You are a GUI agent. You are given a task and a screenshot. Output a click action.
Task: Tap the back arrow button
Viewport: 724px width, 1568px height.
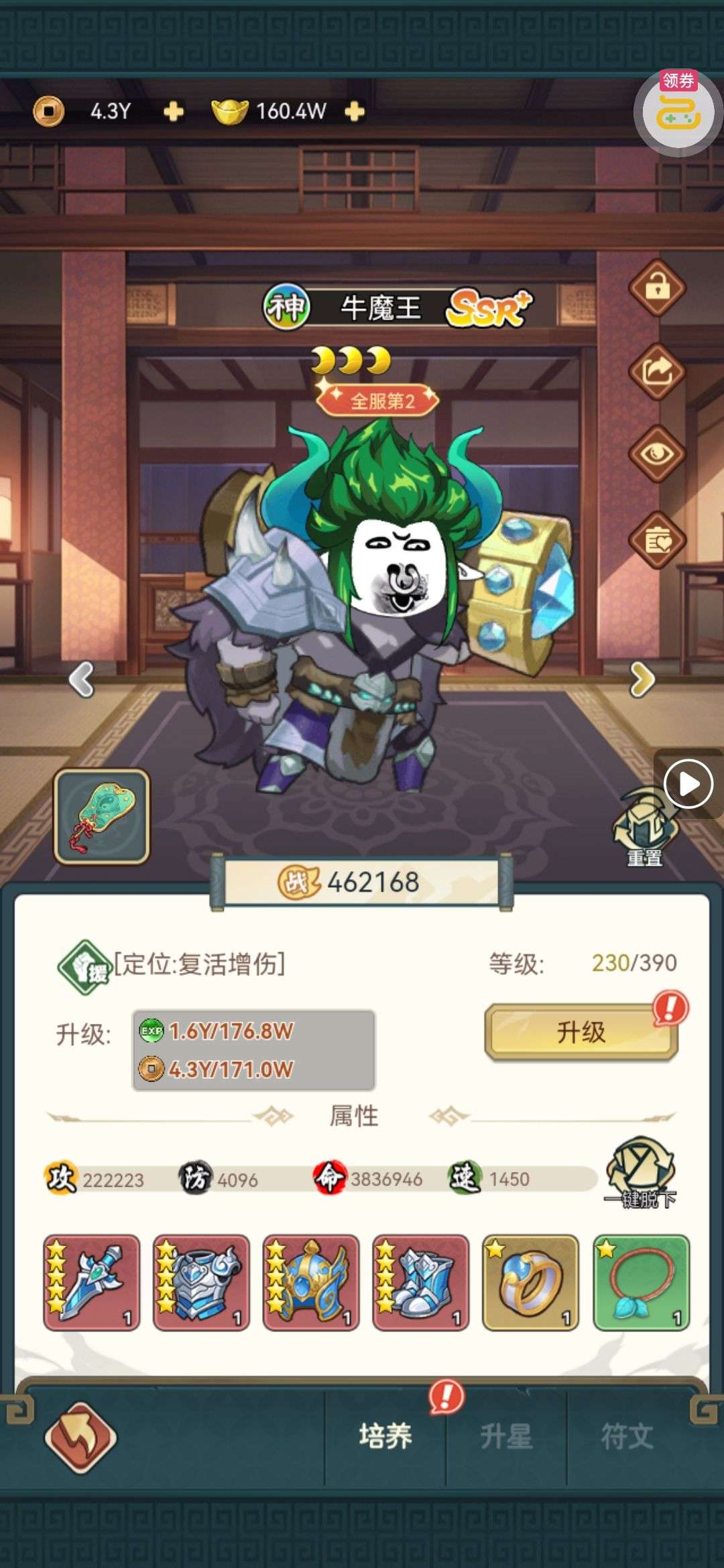pos(80,1437)
